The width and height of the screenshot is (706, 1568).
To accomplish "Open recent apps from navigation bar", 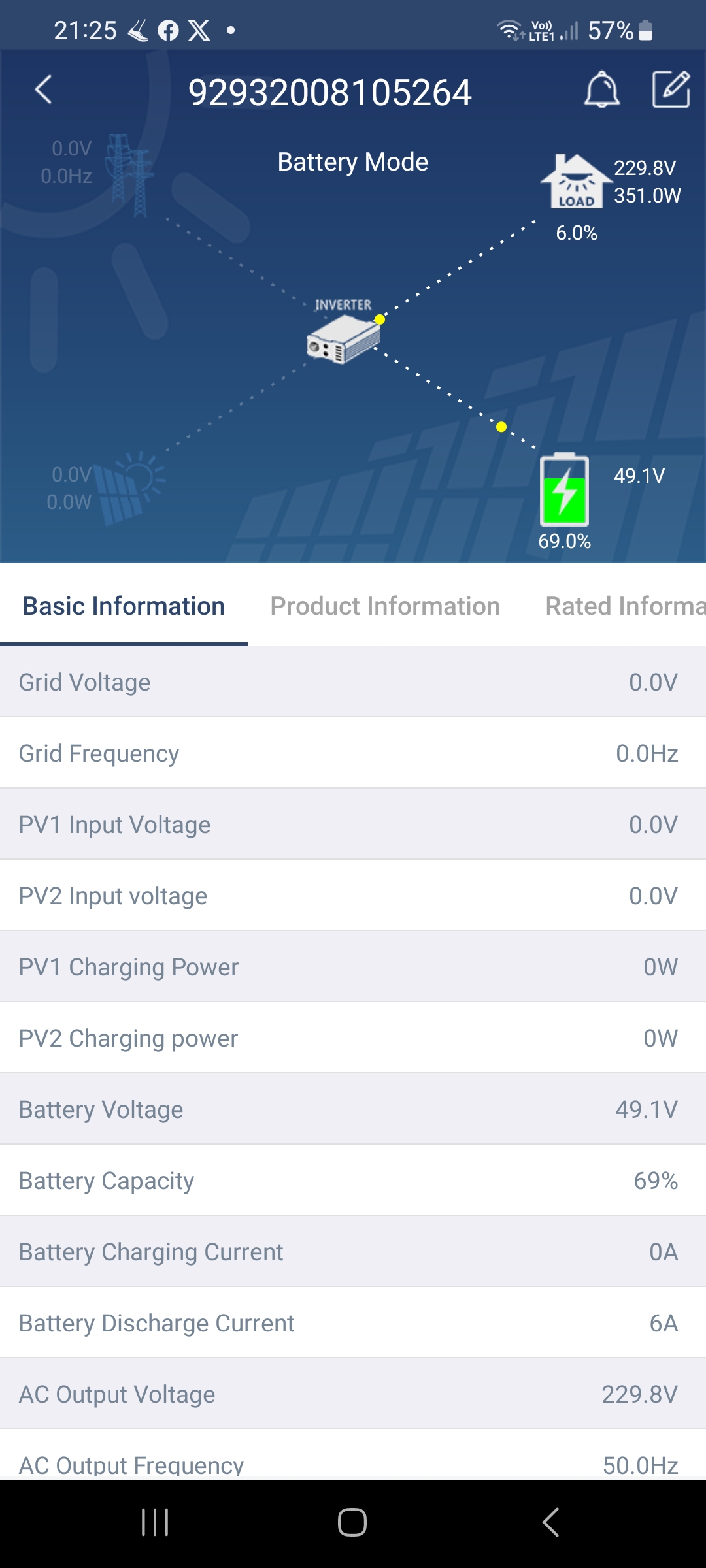I will [x=155, y=1522].
